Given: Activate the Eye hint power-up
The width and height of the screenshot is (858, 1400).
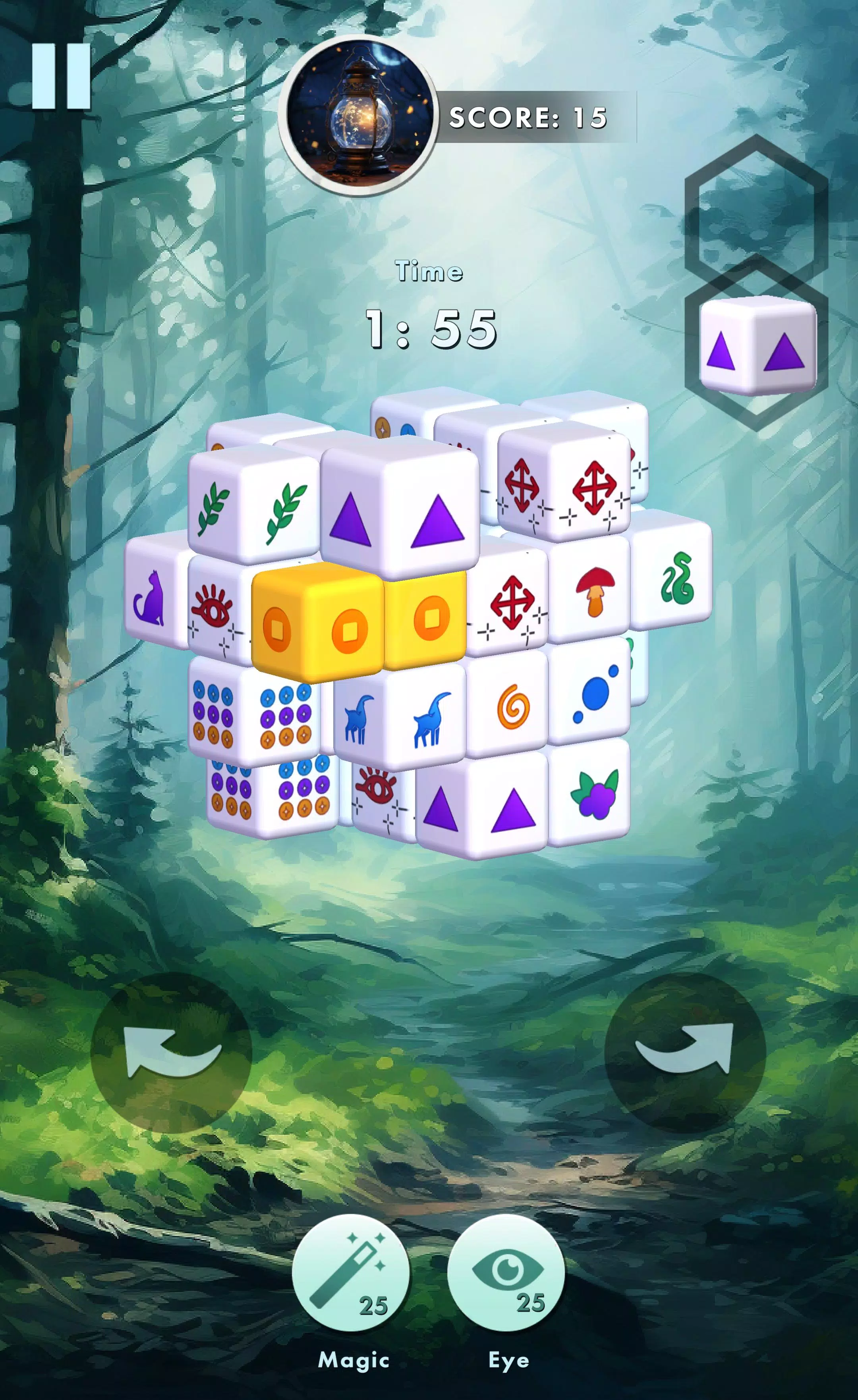Looking at the screenshot, I should [506, 1273].
